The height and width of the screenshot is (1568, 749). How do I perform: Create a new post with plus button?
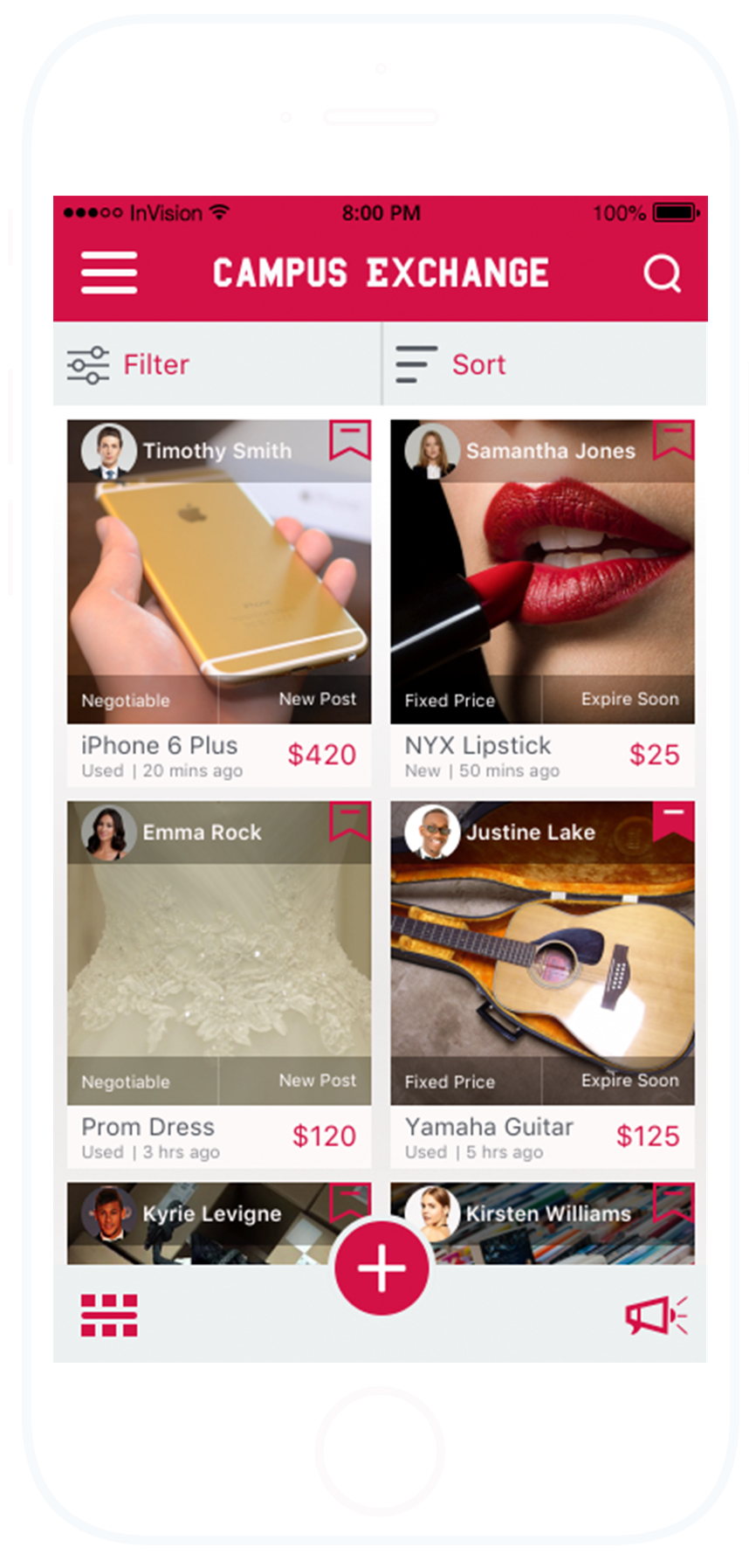pyautogui.click(x=381, y=1268)
